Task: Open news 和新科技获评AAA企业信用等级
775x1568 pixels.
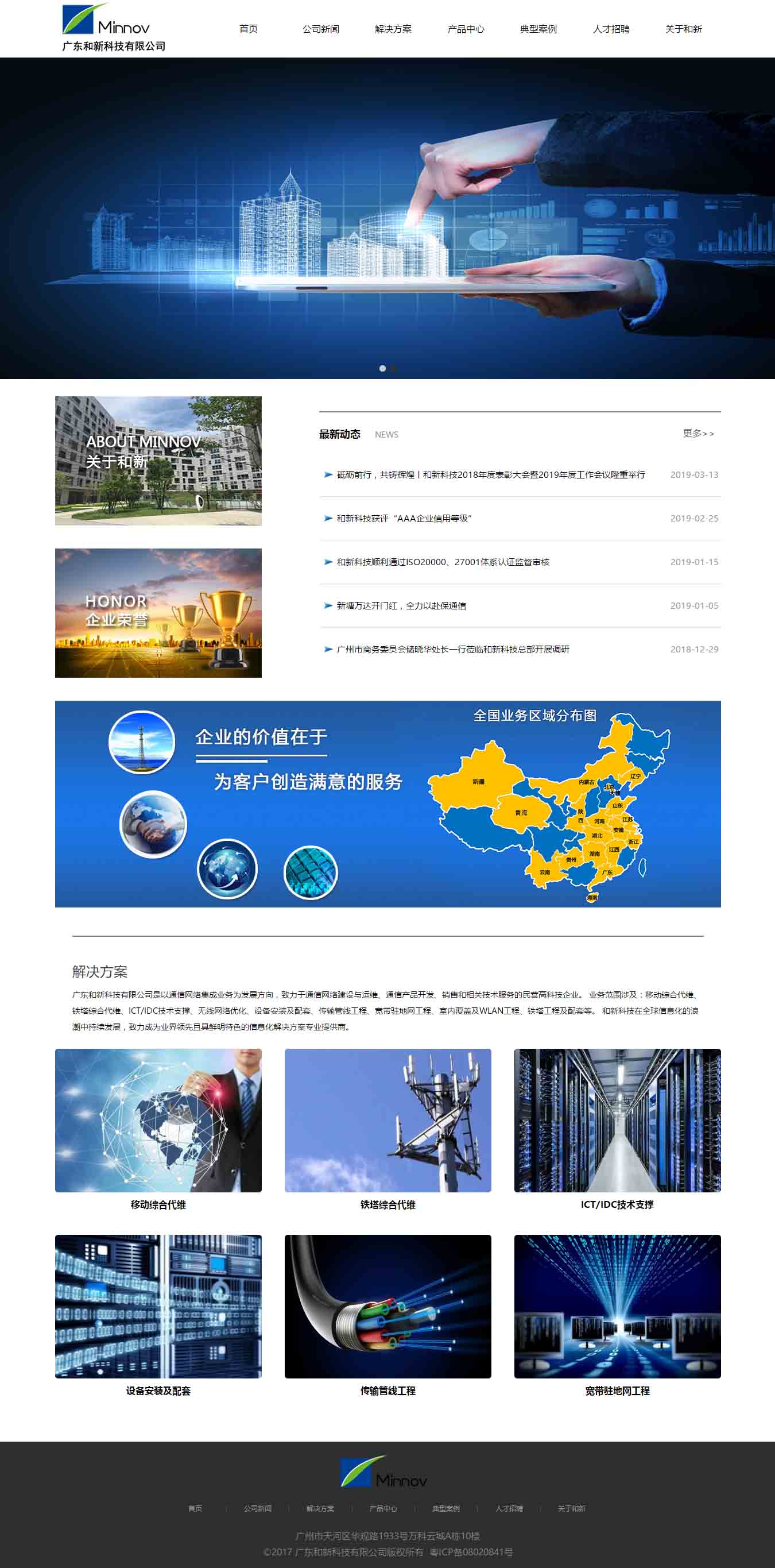Action: (404, 519)
